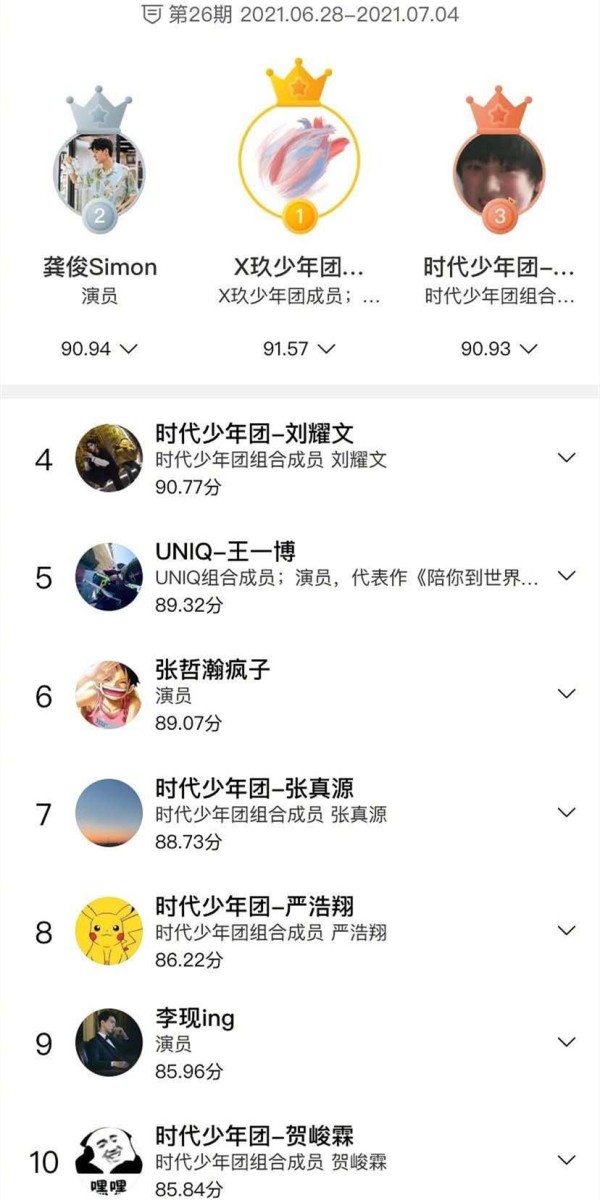
Task: Open 时代少年团-刘耀文 ranking entry
Action: coord(300,460)
